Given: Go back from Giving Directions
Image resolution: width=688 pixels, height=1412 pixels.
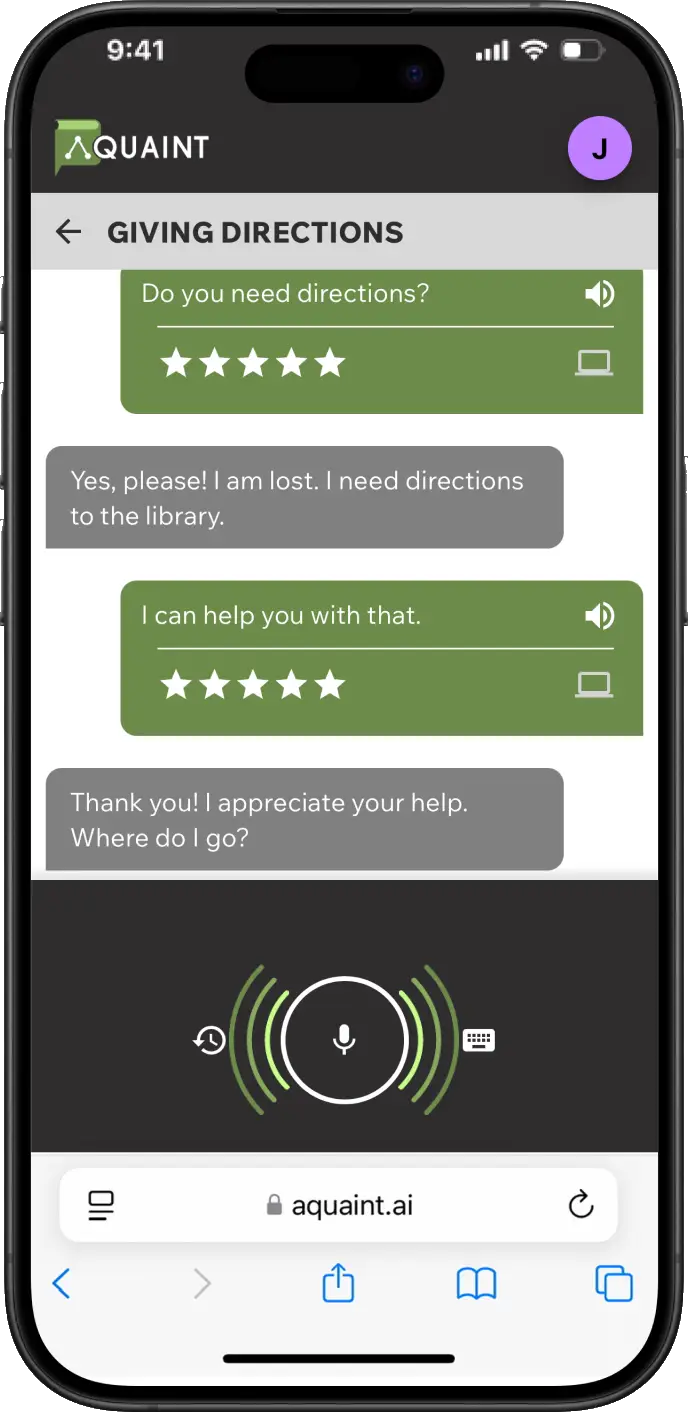Looking at the screenshot, I should click(68, 232).
